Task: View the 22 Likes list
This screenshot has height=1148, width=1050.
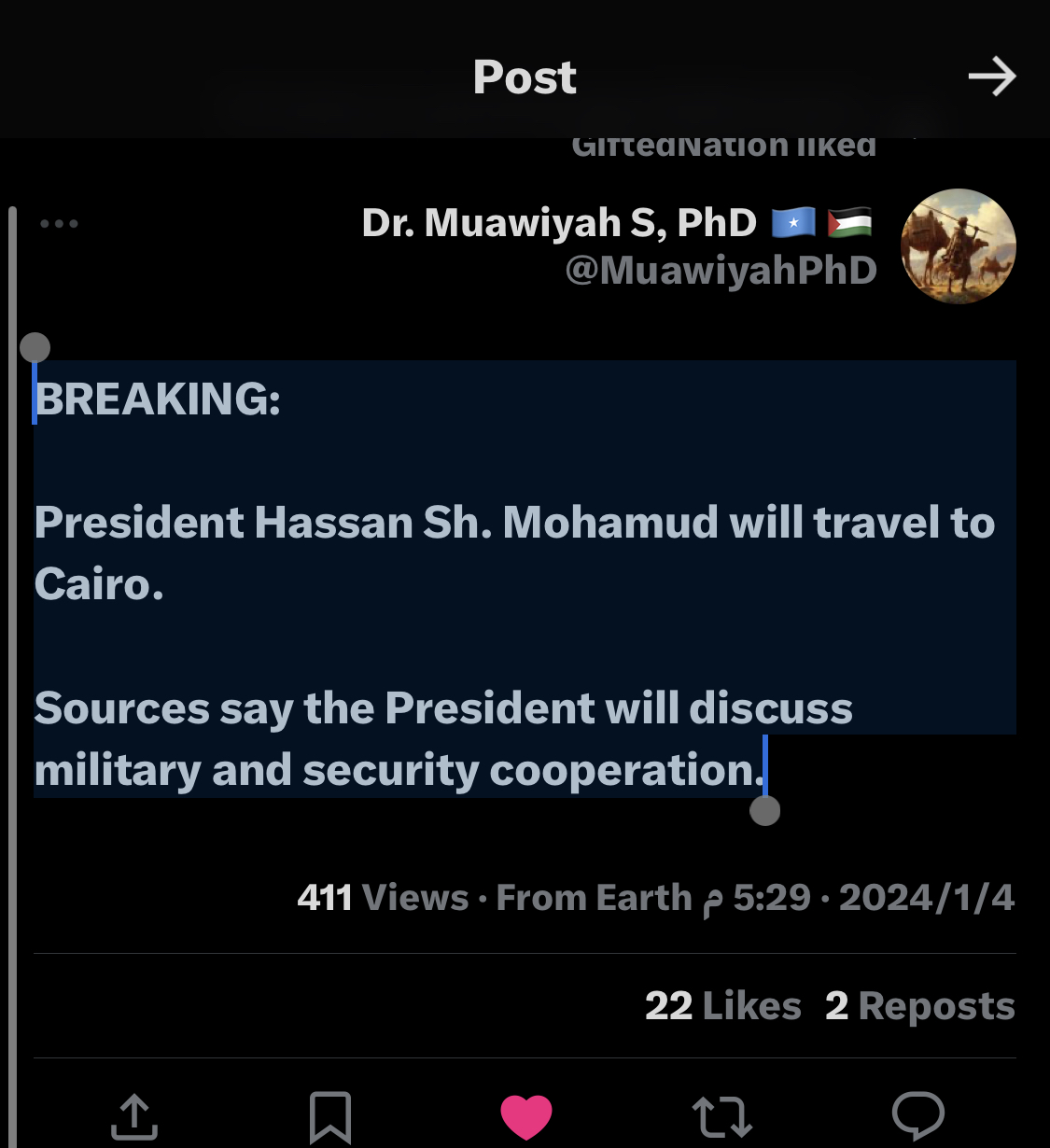Action: pyautogui.click(x=722, y=1006)
